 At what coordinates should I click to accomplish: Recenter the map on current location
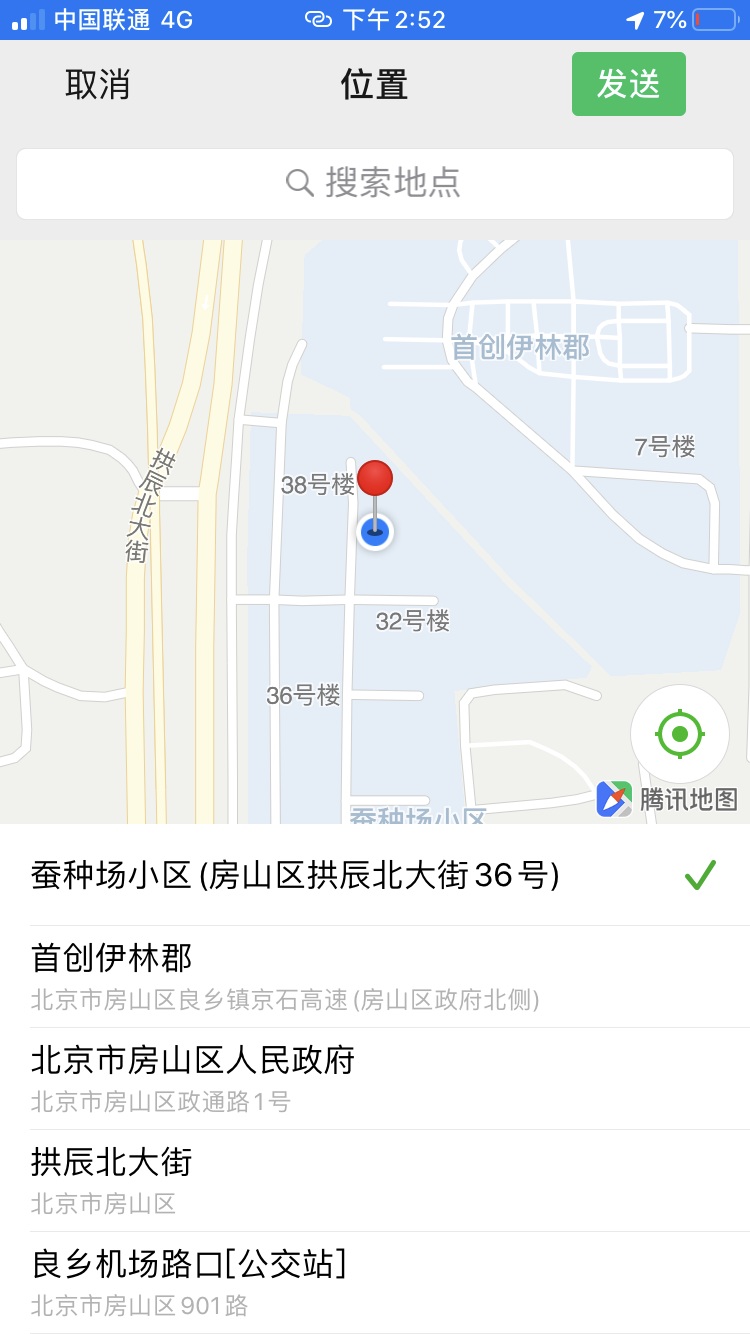[x=680, y=735]
